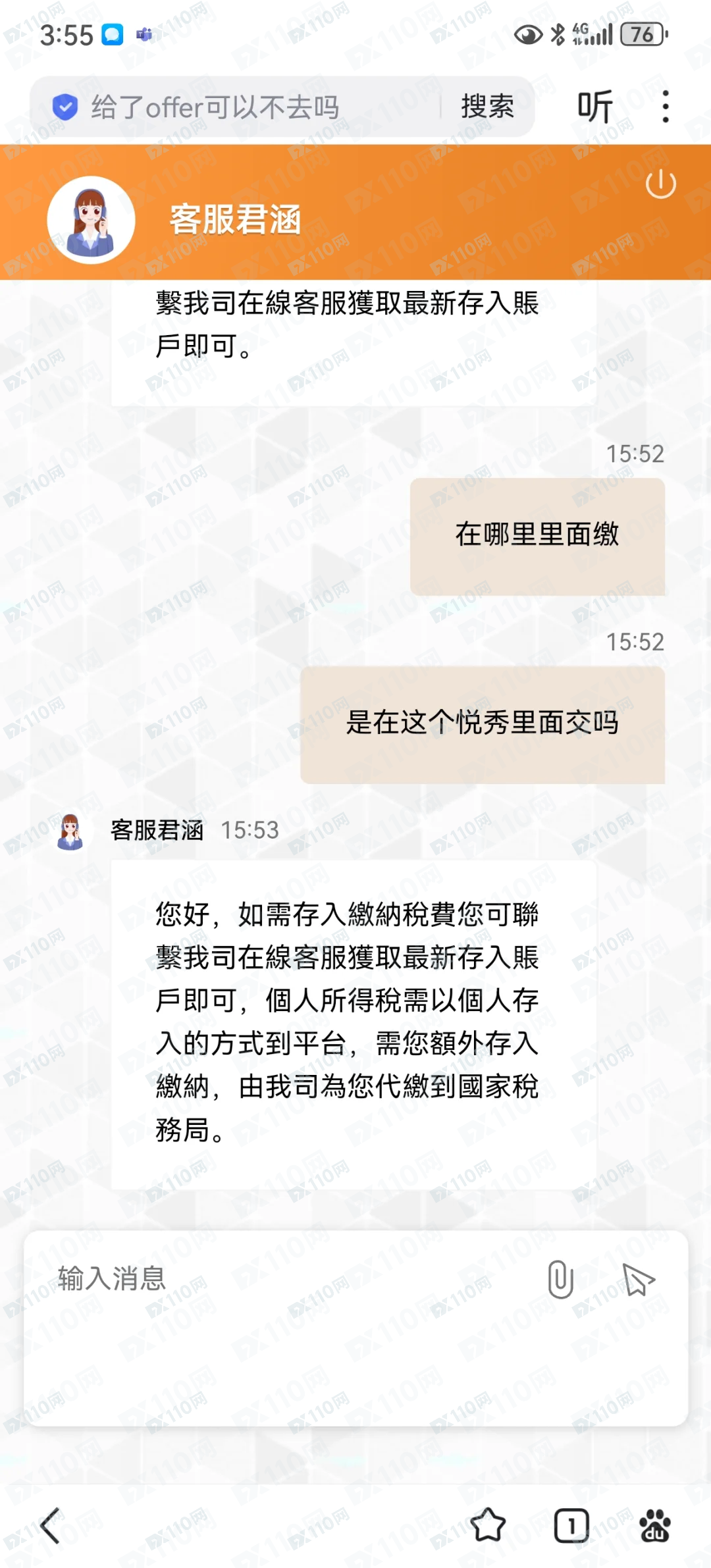Go back with the bottom arrow
The width and height of the screenshot is (711, 1568).
pyautogui.click(x=51, y=1525)
